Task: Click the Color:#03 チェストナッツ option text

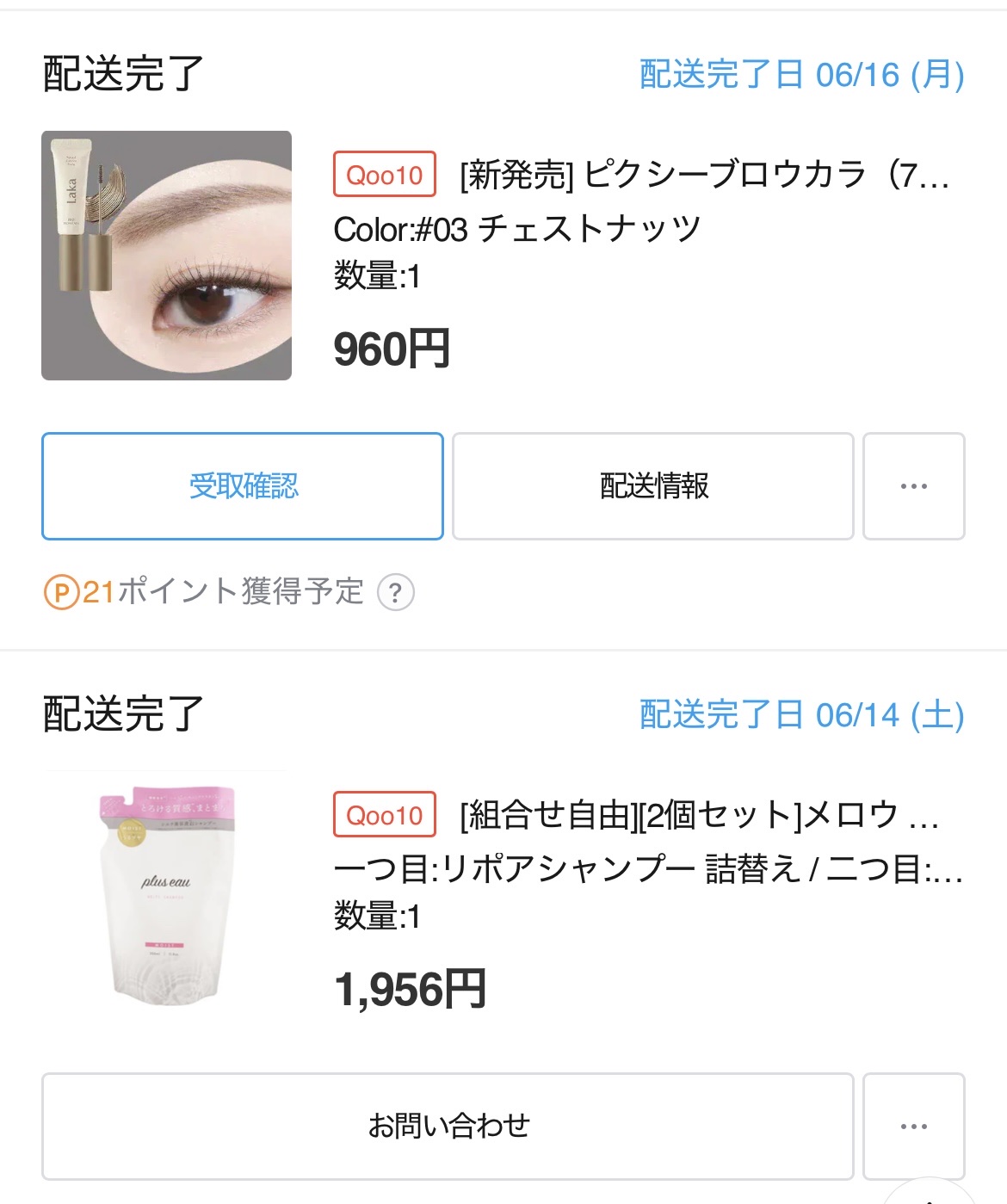Action: coord(516,226)
